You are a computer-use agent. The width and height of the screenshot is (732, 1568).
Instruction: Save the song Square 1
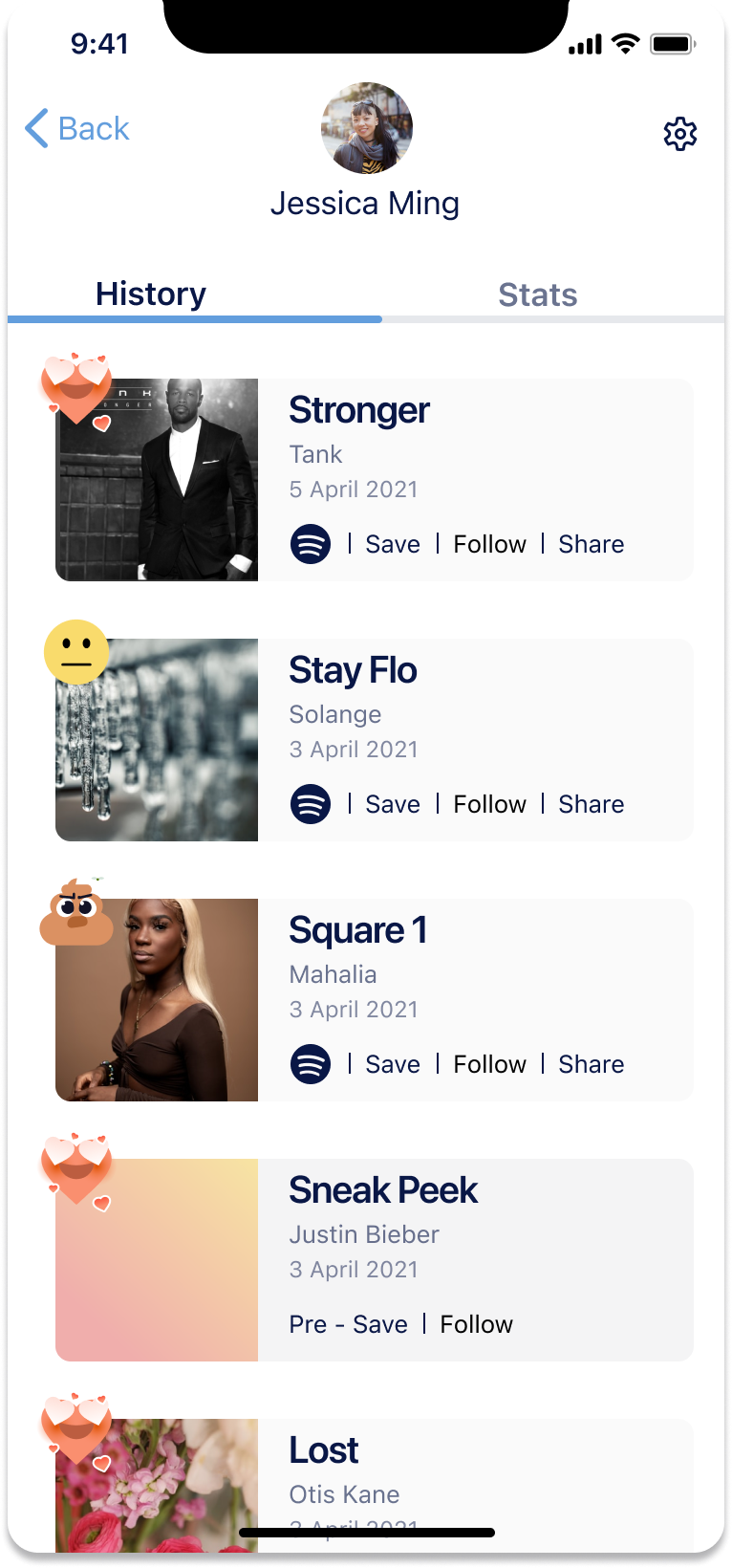[392, 1064]
